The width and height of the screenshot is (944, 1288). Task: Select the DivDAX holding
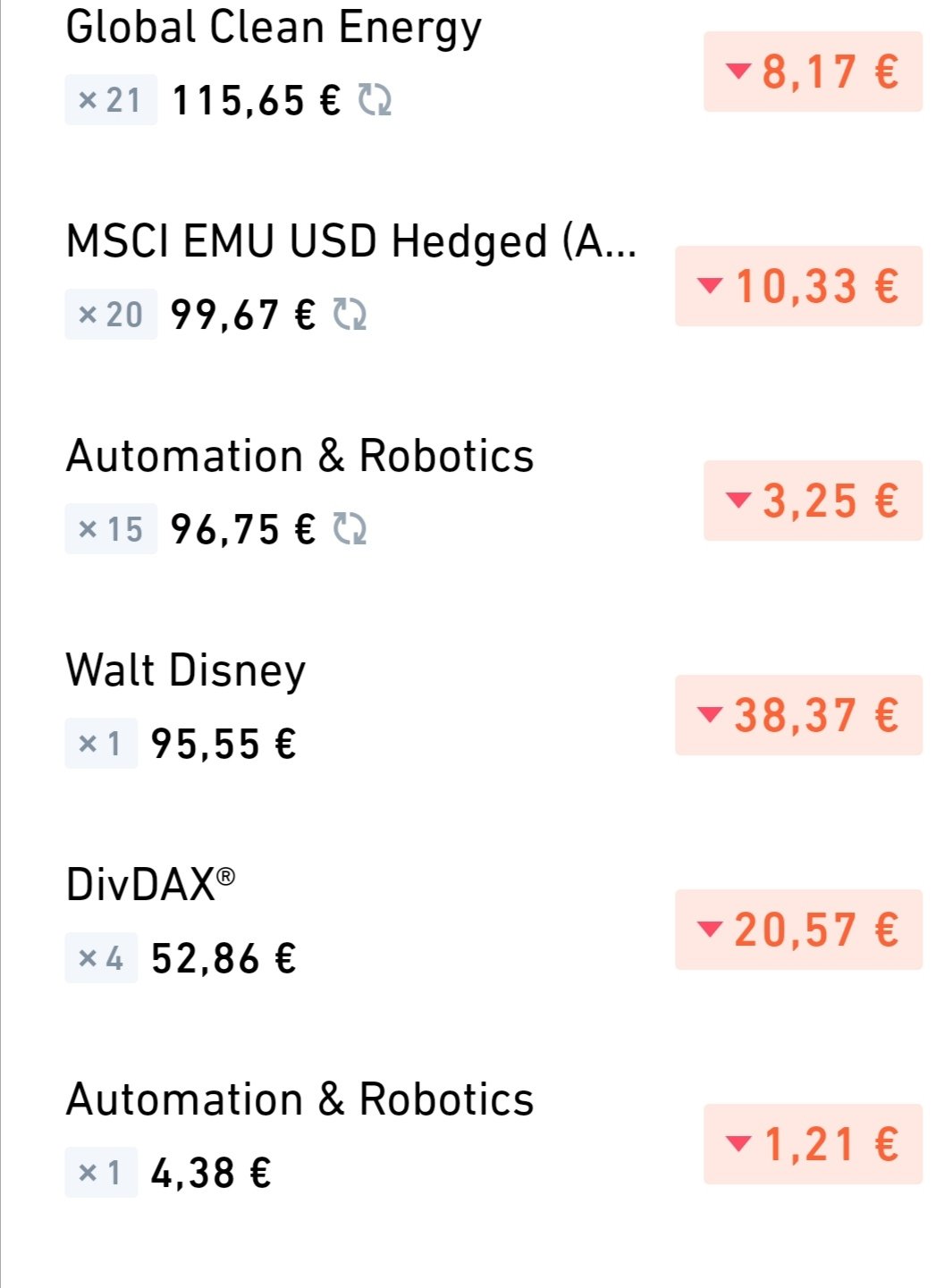tap(150, 886)
